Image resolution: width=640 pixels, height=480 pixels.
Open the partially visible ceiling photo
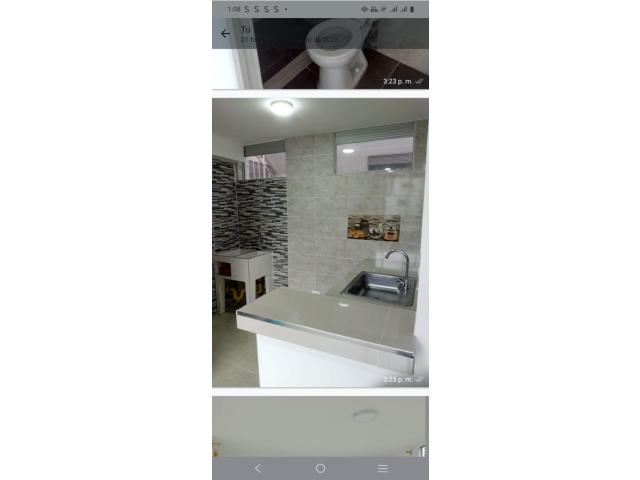[320, 427]
